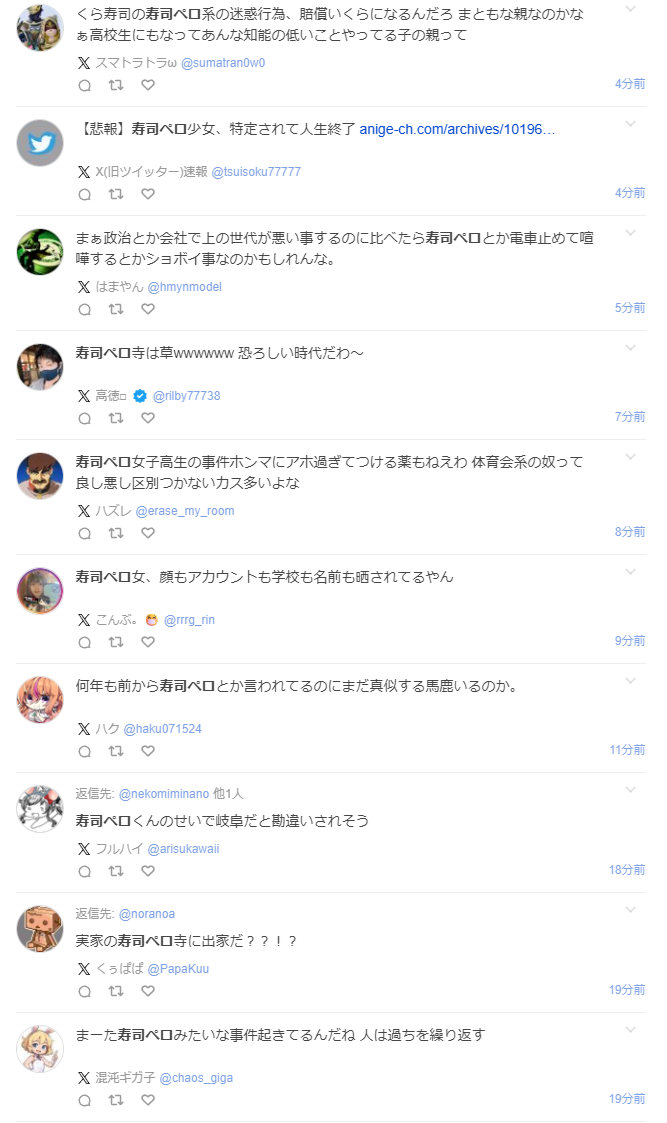Reply to the tweet from @haku071524
Screen dimensions: 667x1123
(85, 751)
